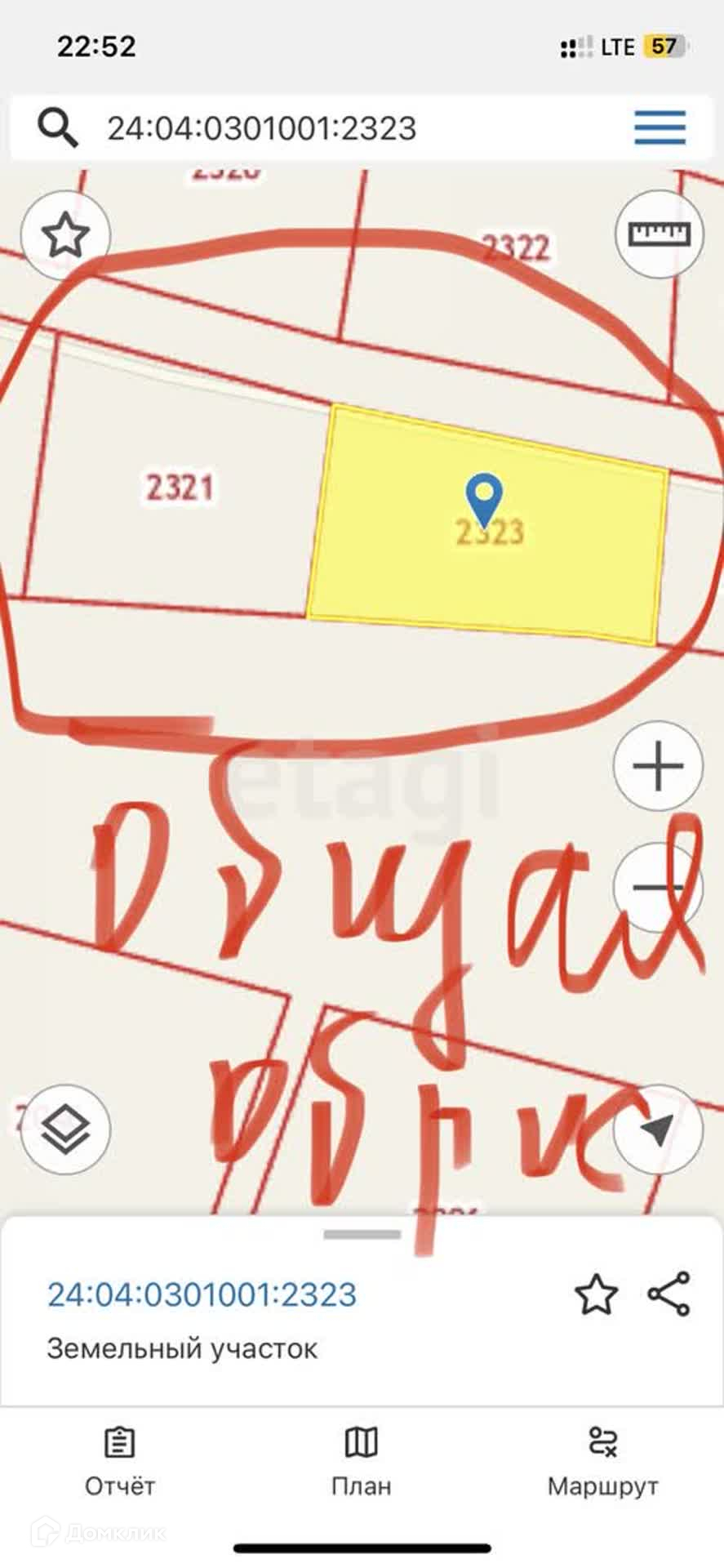The image size is (724, 1568).
Task: Add parcel 2323 to favorites
Action: pyautogui.click(x=596, y=1295)
